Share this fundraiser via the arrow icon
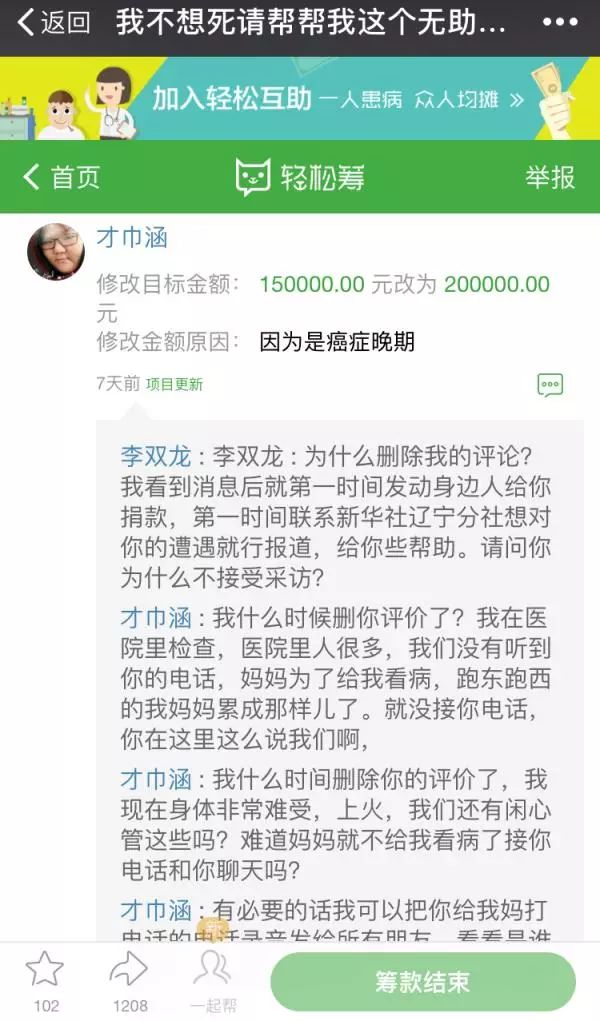600x1021 pixels. (128, 972)
